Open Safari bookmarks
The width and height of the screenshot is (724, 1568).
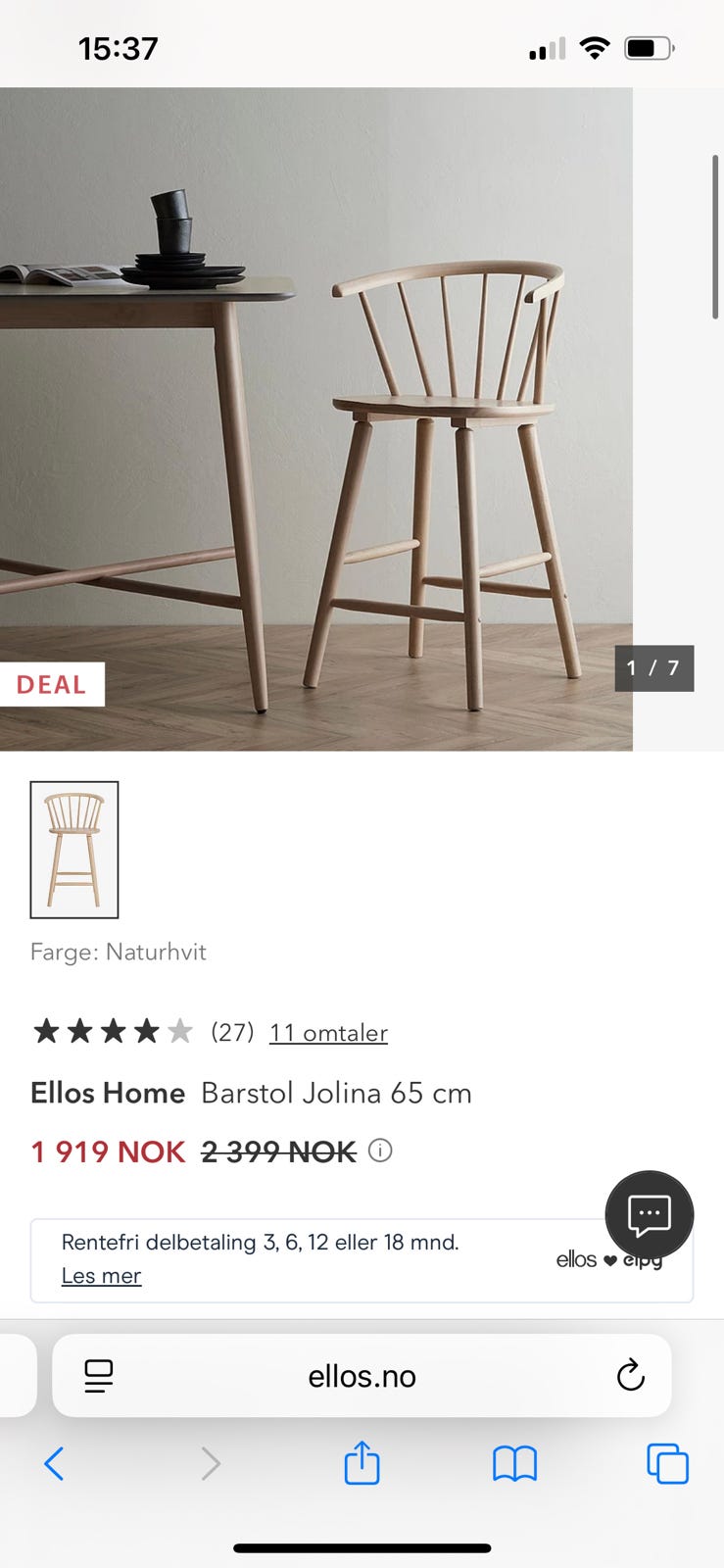(x=514, y=1463)
